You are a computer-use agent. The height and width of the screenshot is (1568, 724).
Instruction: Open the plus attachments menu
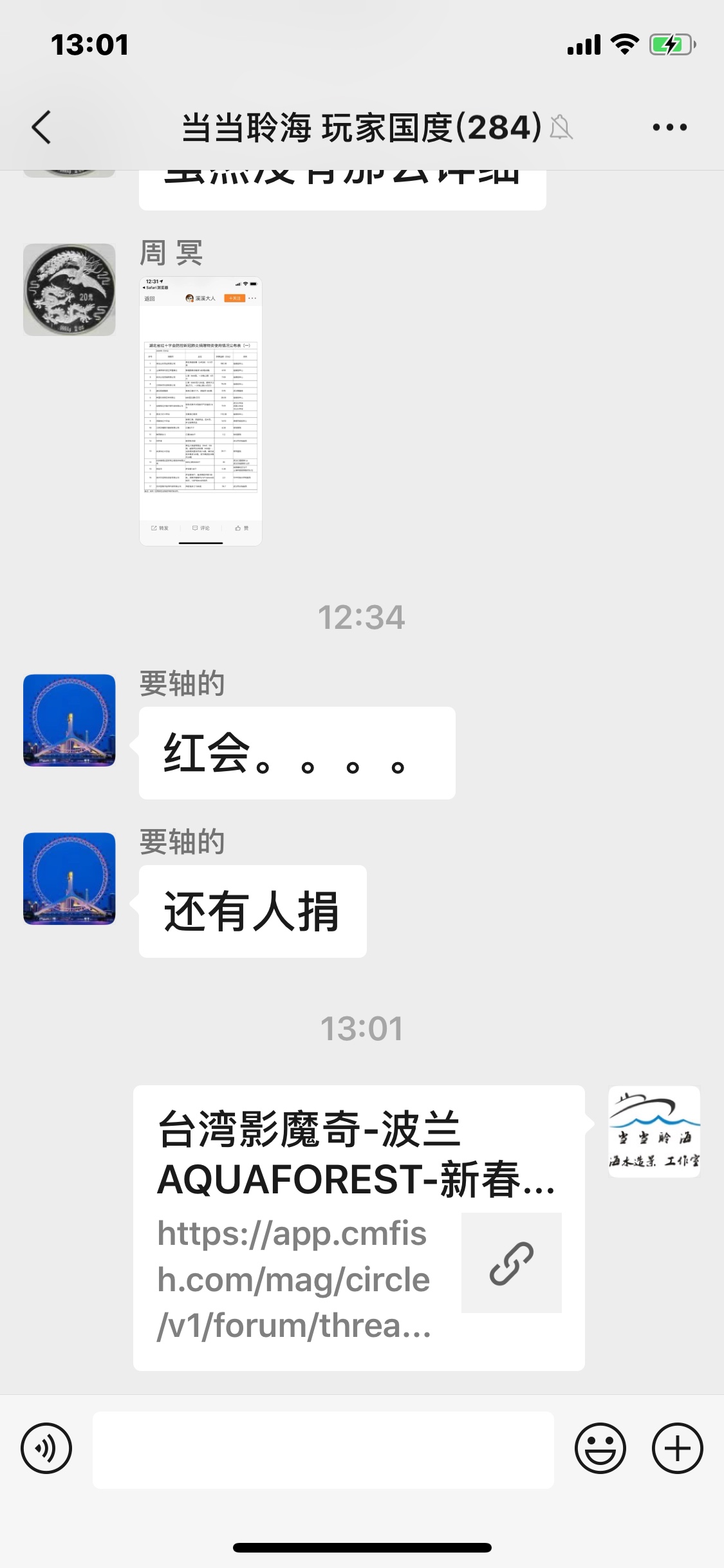click(677, 1449)
